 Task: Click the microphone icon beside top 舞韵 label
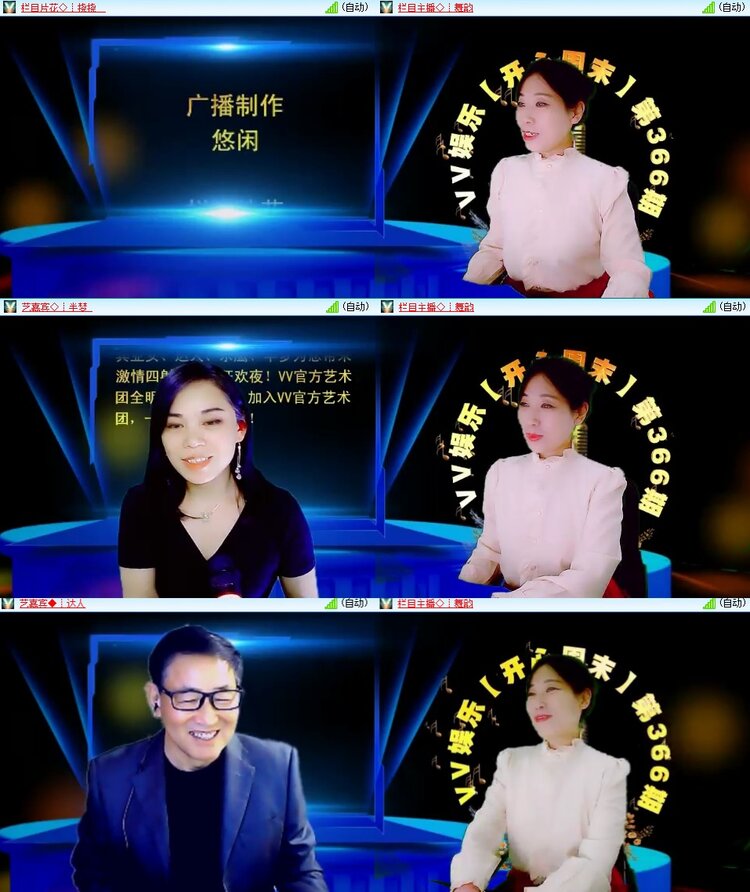pyautogui.click(x=386, y=7)
